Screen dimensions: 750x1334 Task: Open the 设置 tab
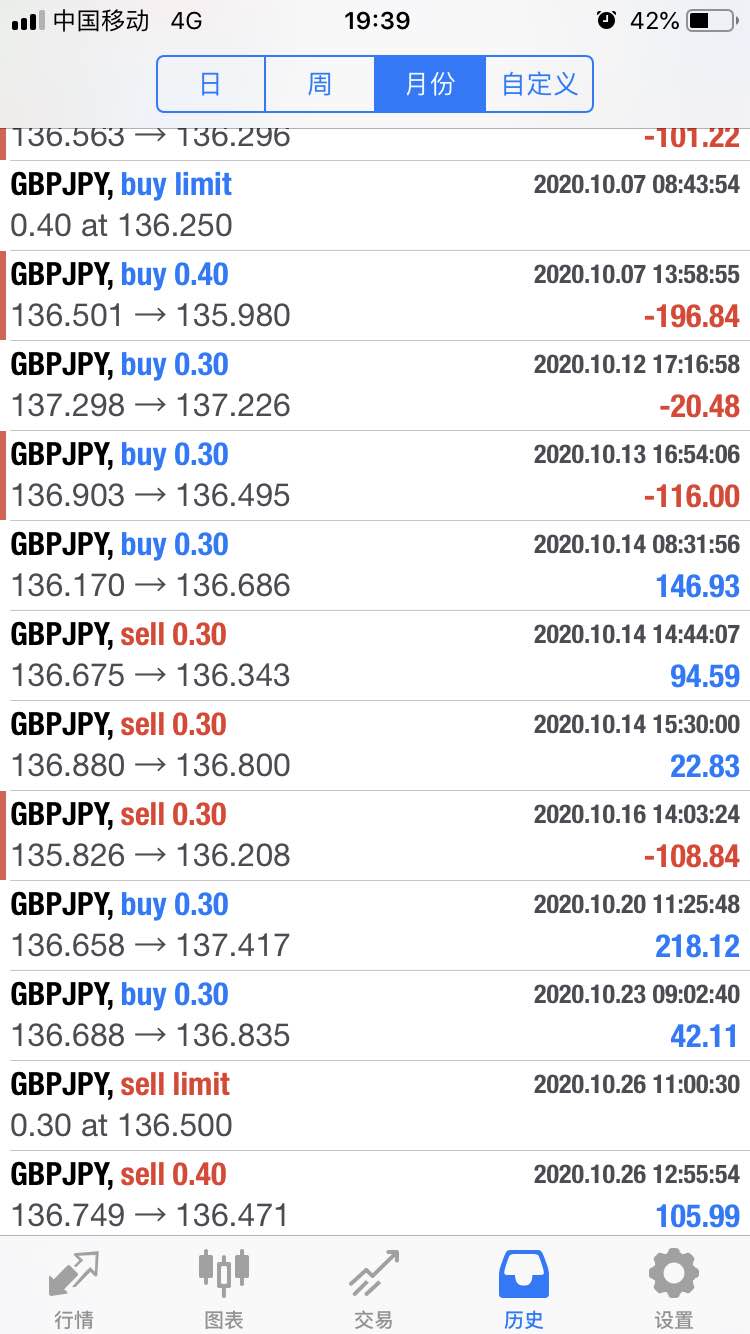[x=674, y=1287]
